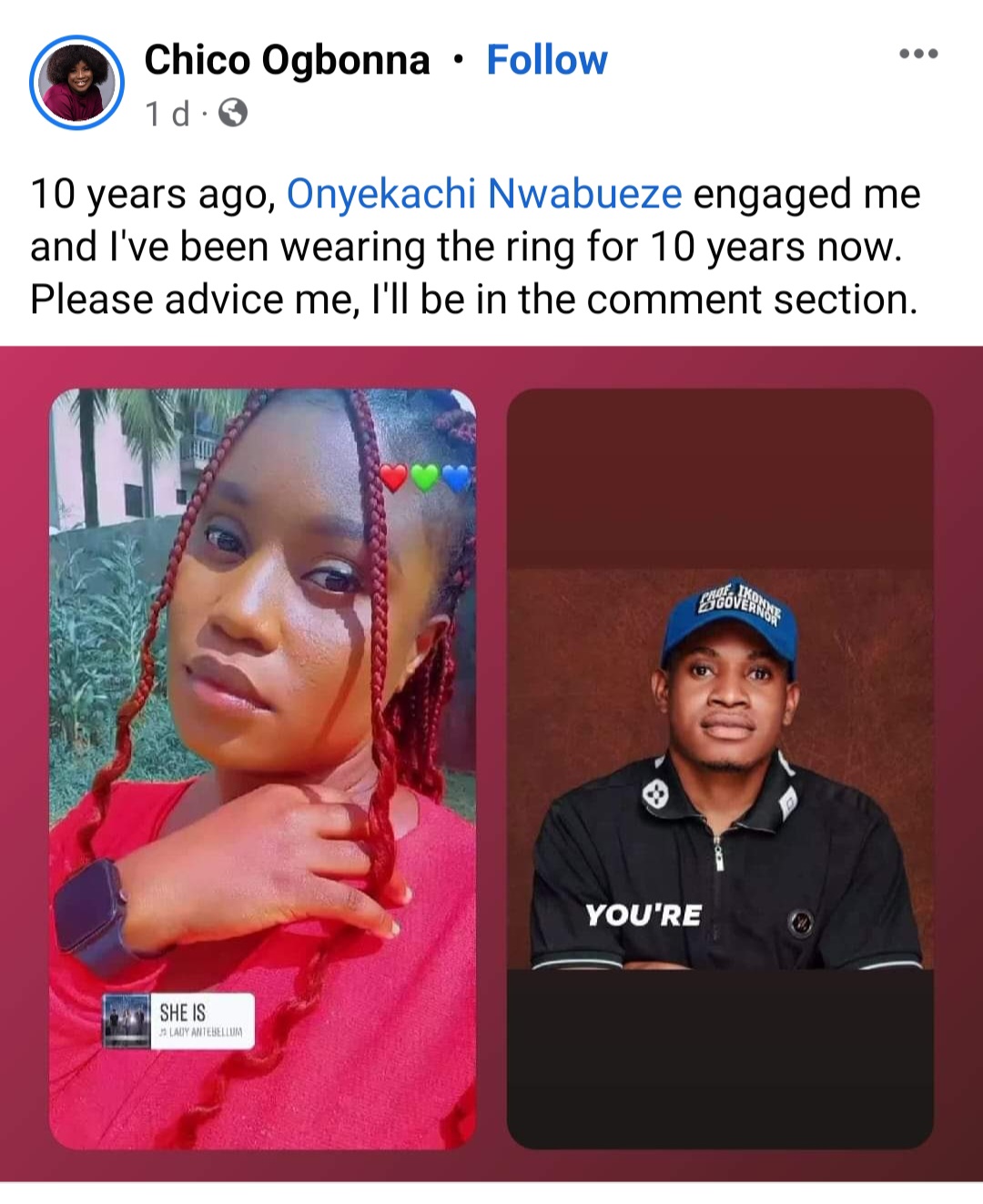Image resolution: width=983 pixels, height=1204 pixels.
Task: Follow Chico Ogbonna
Action: click(x=546, y=60)
